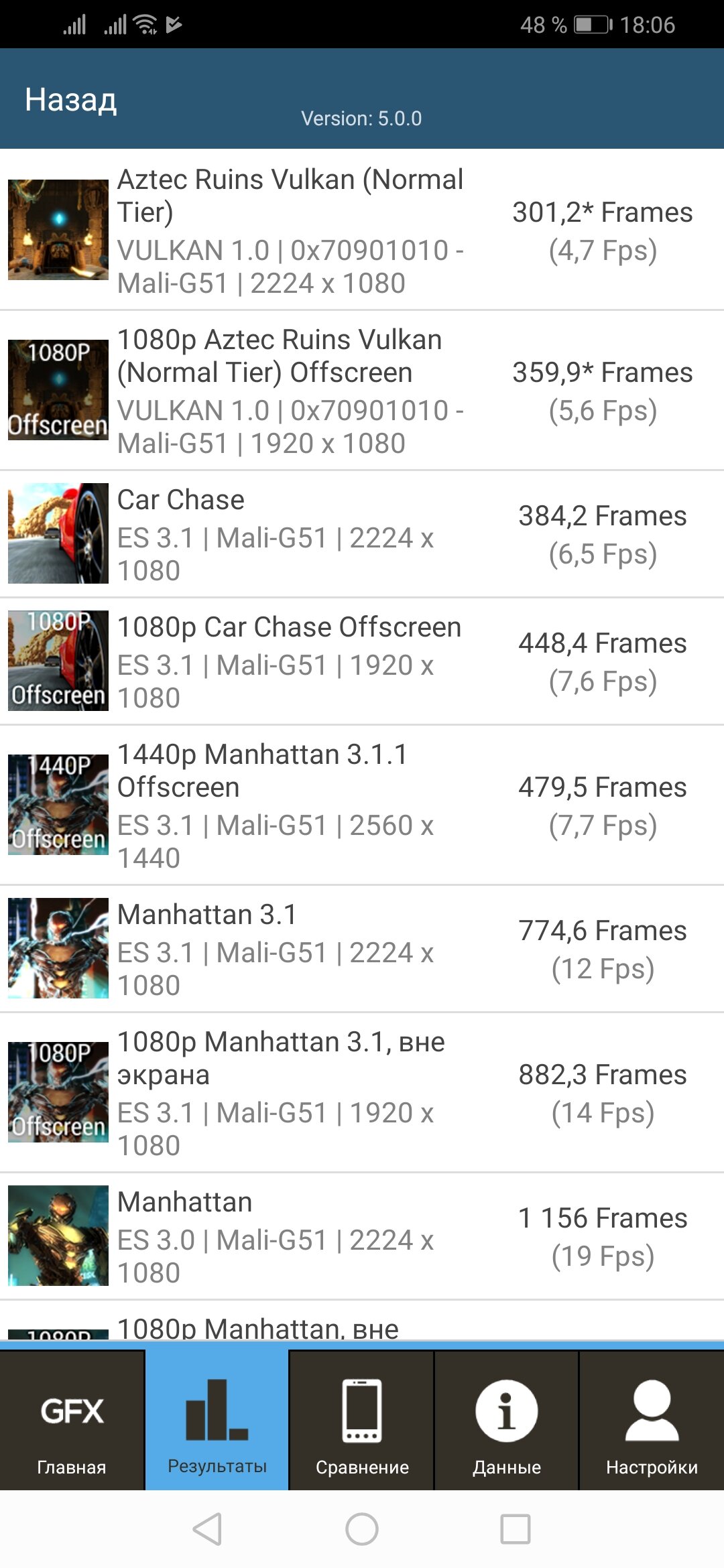Open 1080p Manhattan 3.1, вне экрана result
This screenshot has height=1568, width=724.
point(362,1092)
